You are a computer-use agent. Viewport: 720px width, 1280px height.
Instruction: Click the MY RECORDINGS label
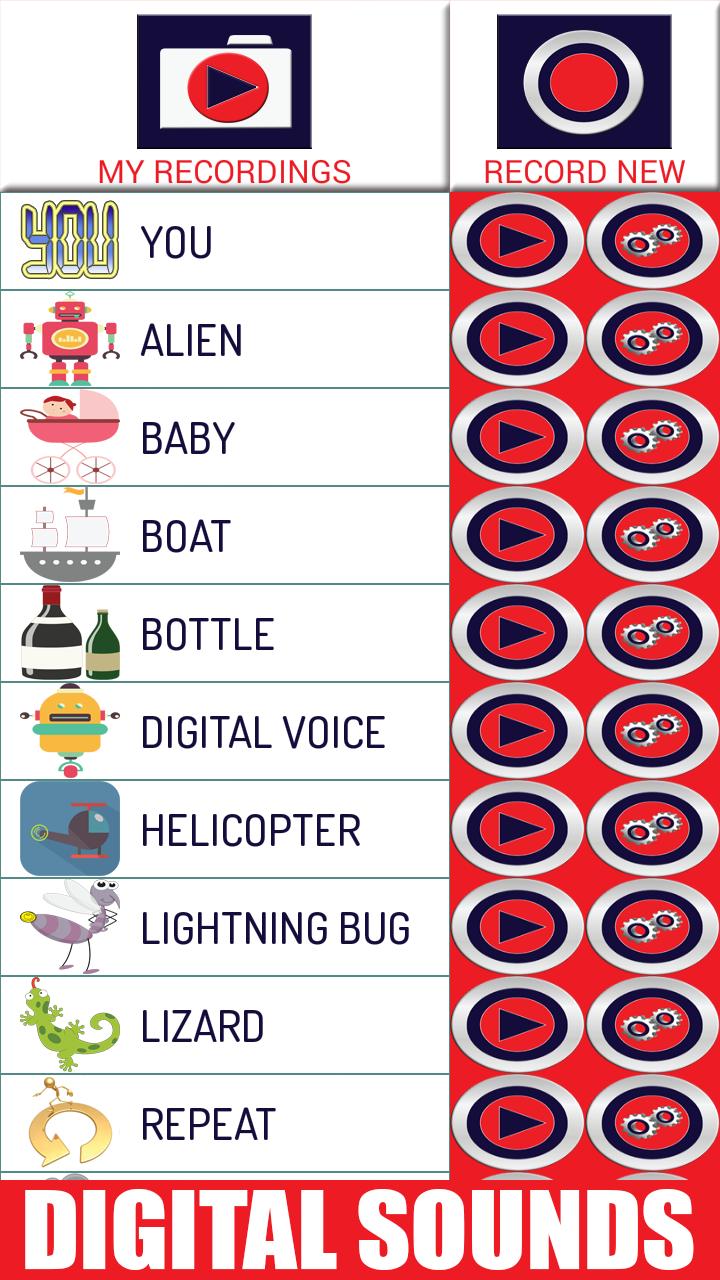click(224, 171)
